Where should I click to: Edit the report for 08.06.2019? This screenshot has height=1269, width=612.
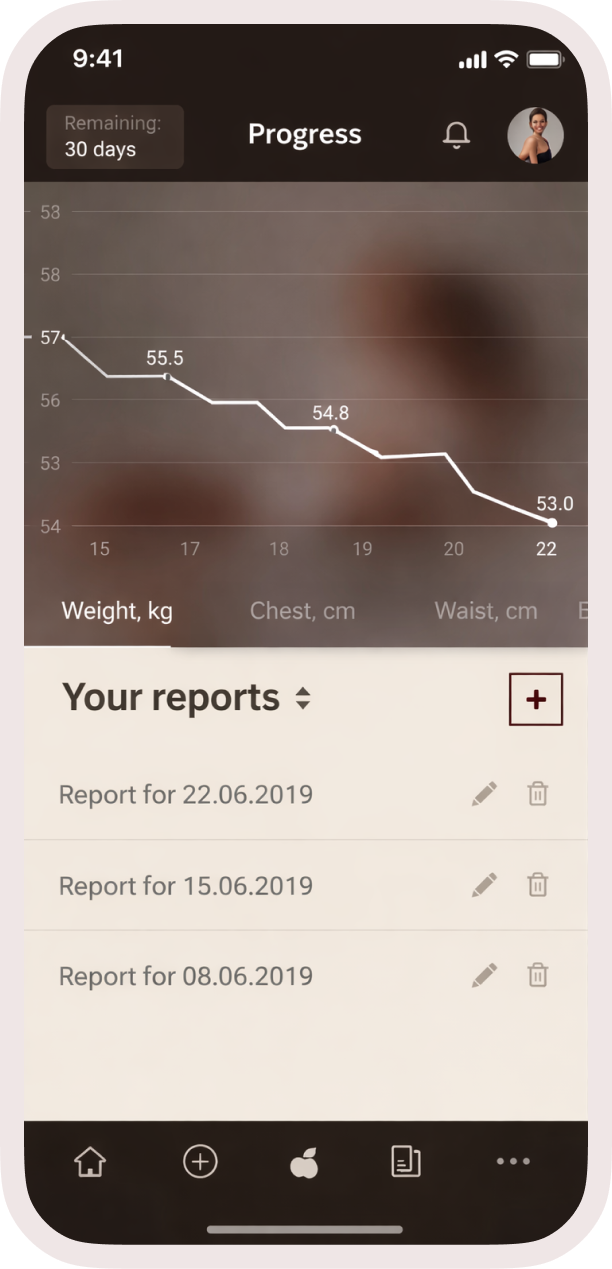[484, 975]
